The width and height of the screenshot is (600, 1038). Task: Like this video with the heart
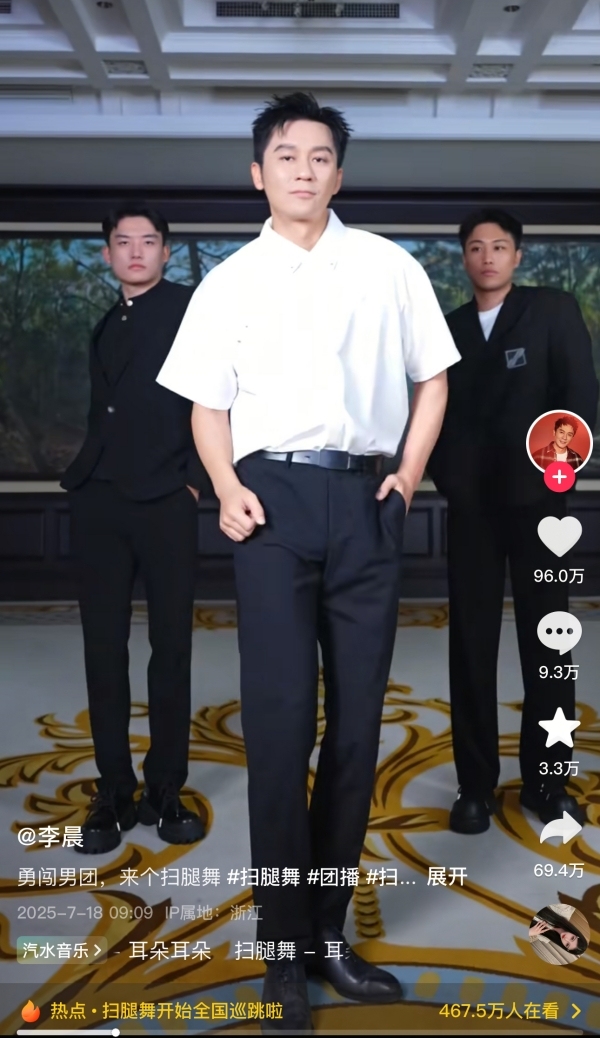tap(559, 537)
